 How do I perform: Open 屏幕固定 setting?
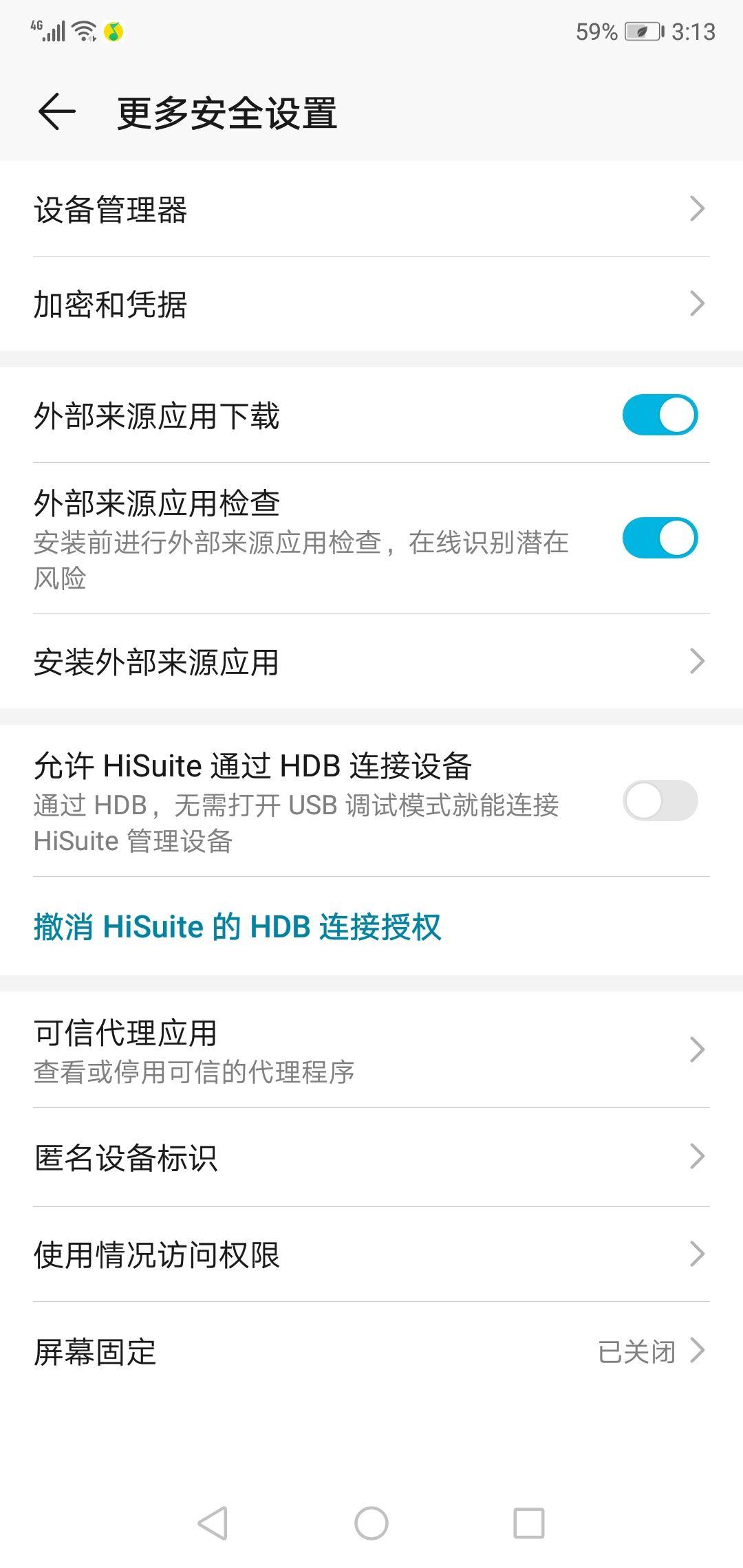point(371,1351)
